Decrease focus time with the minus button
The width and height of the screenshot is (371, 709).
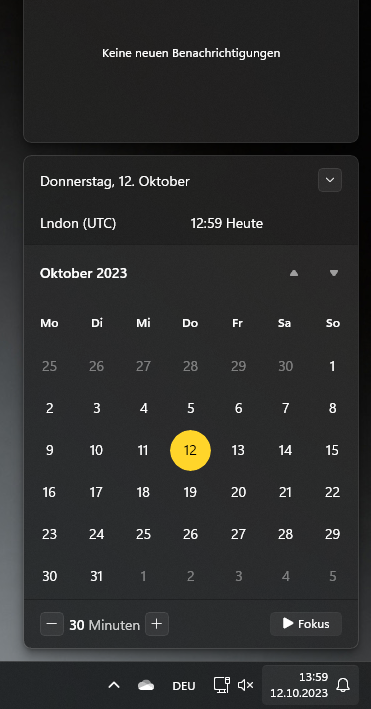point(52,624)
